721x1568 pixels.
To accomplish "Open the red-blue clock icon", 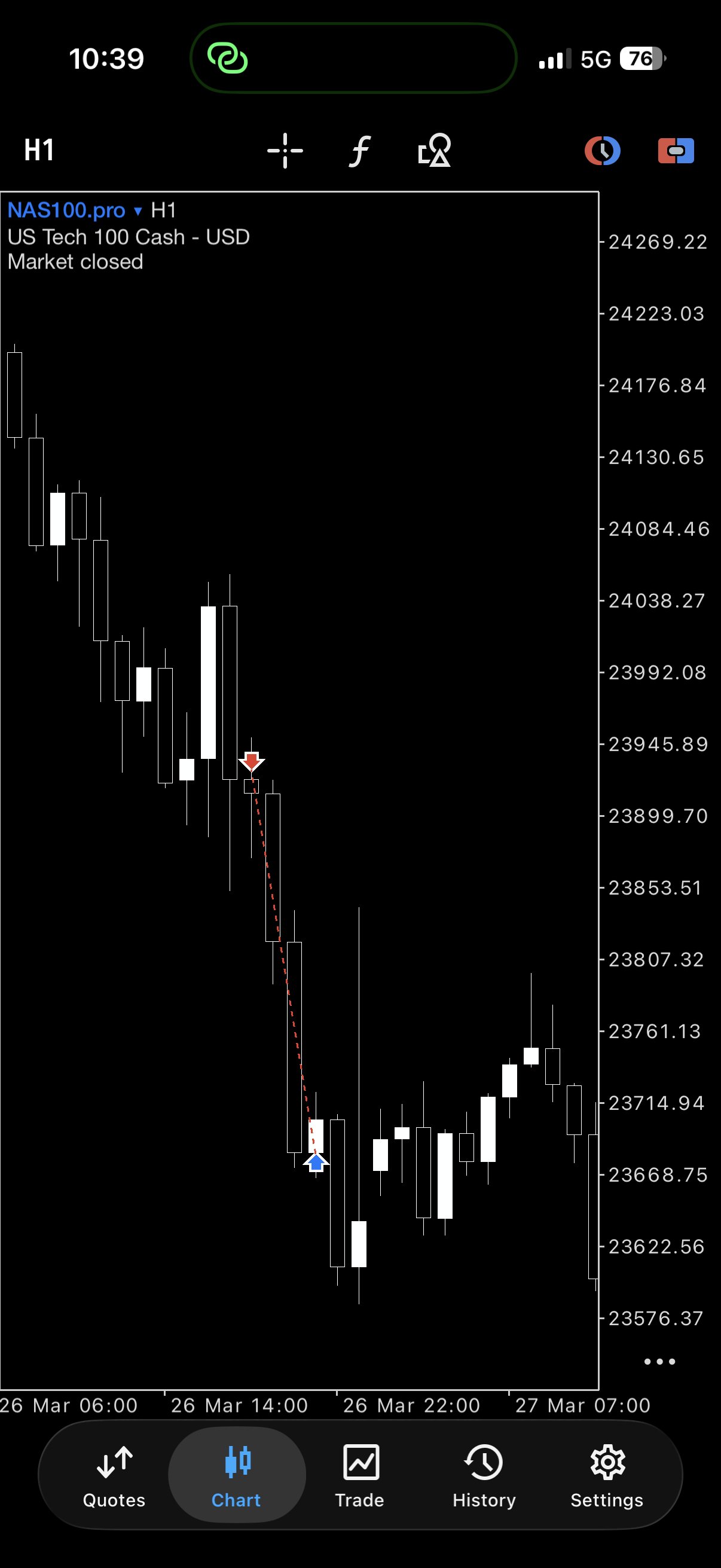I will click(602, 150).
